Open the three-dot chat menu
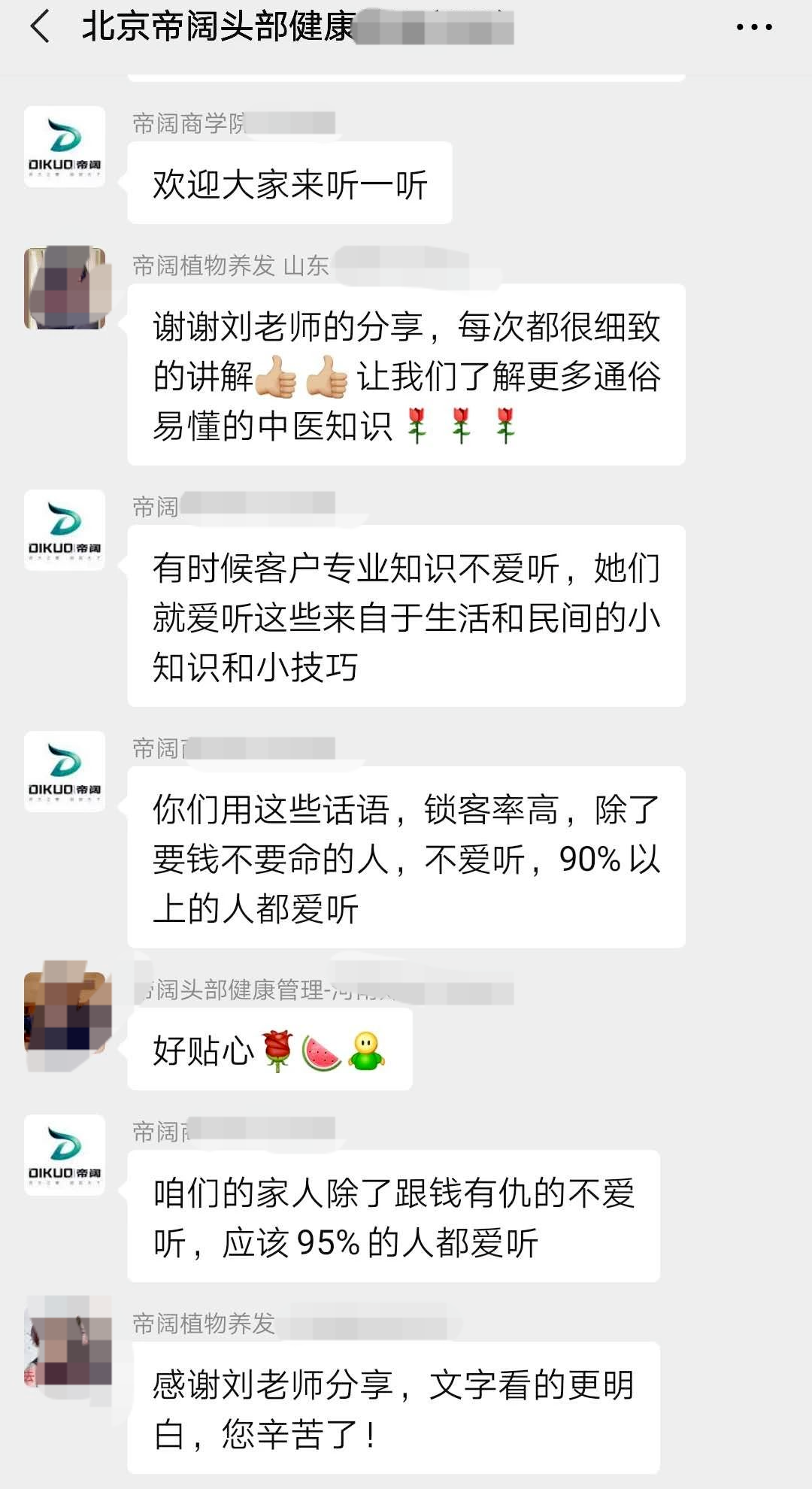Screen dimensions: 812x1489 (753, 27)
